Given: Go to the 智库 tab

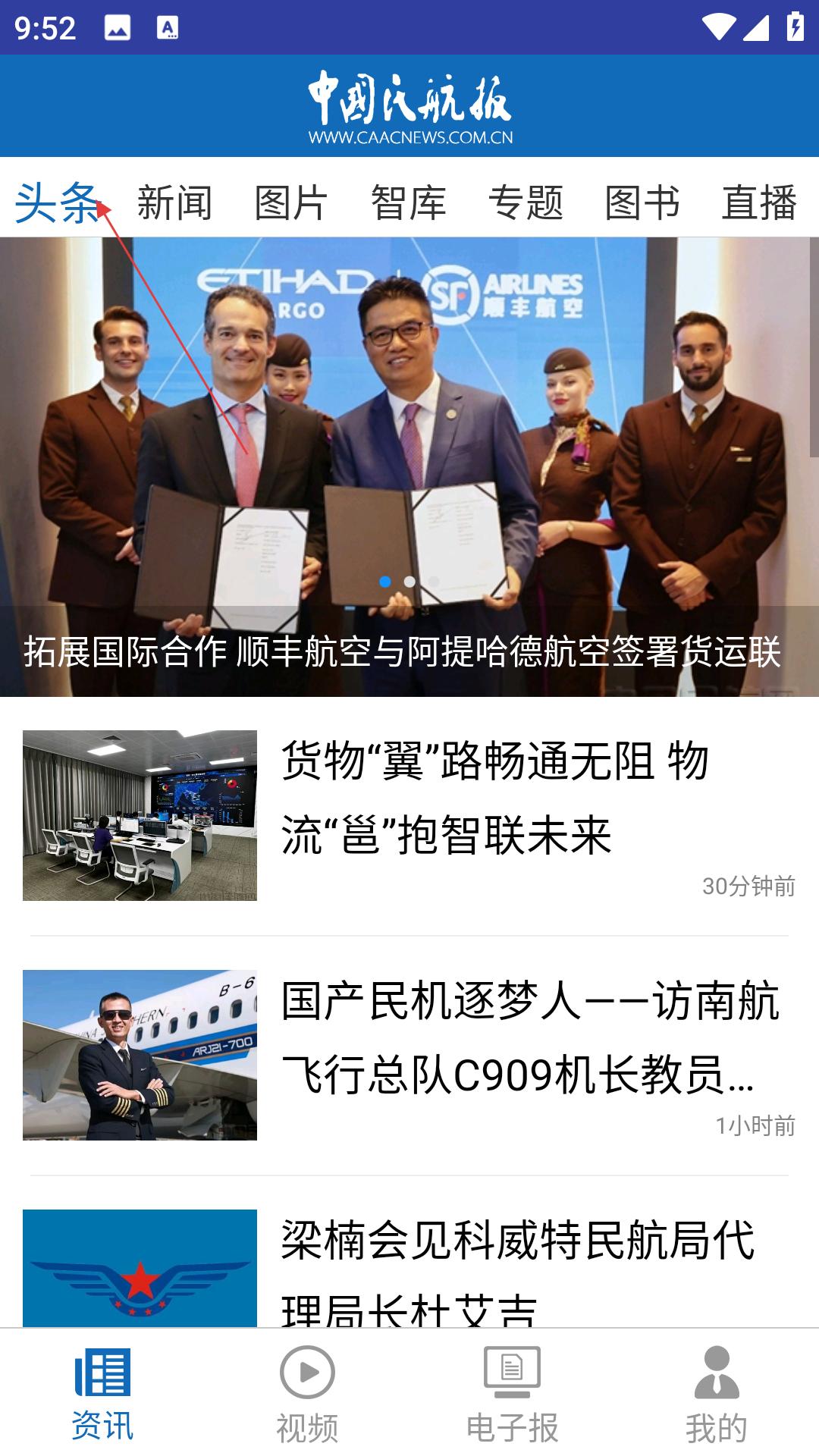Looking at the screenshot, I should 408,202.
